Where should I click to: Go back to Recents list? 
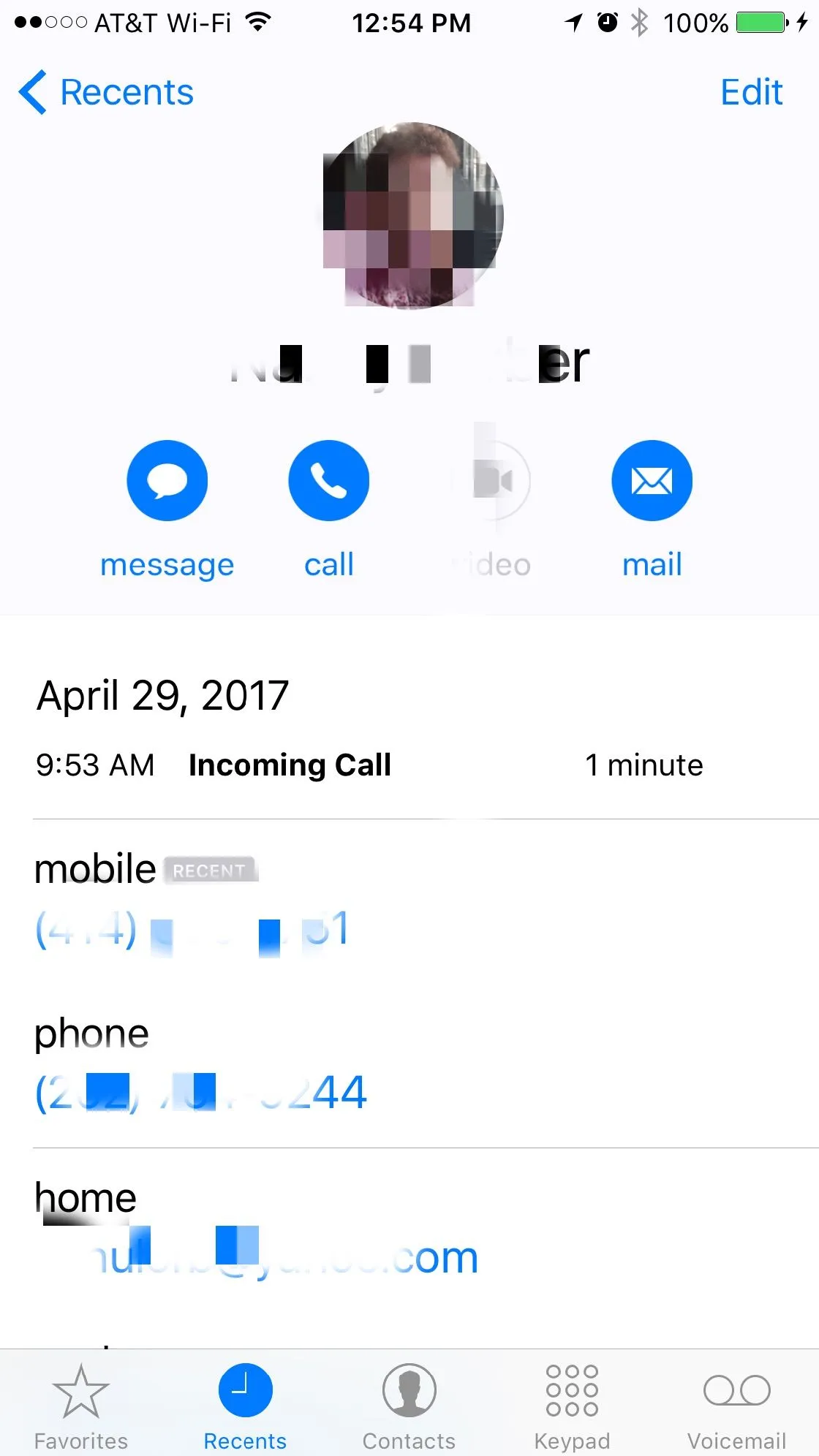click(107, 93)
